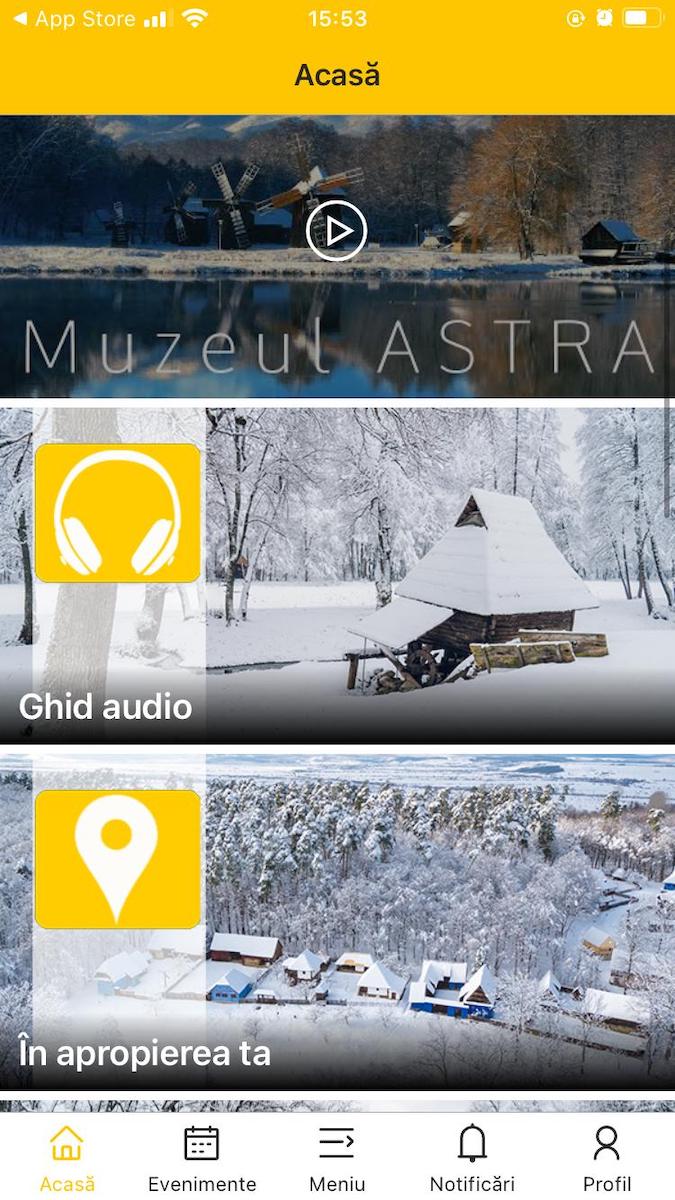The height and width of the screenshot is (1200, 675).
Task: Open the Ghid audio card
Action: click(x=337, y=574)
